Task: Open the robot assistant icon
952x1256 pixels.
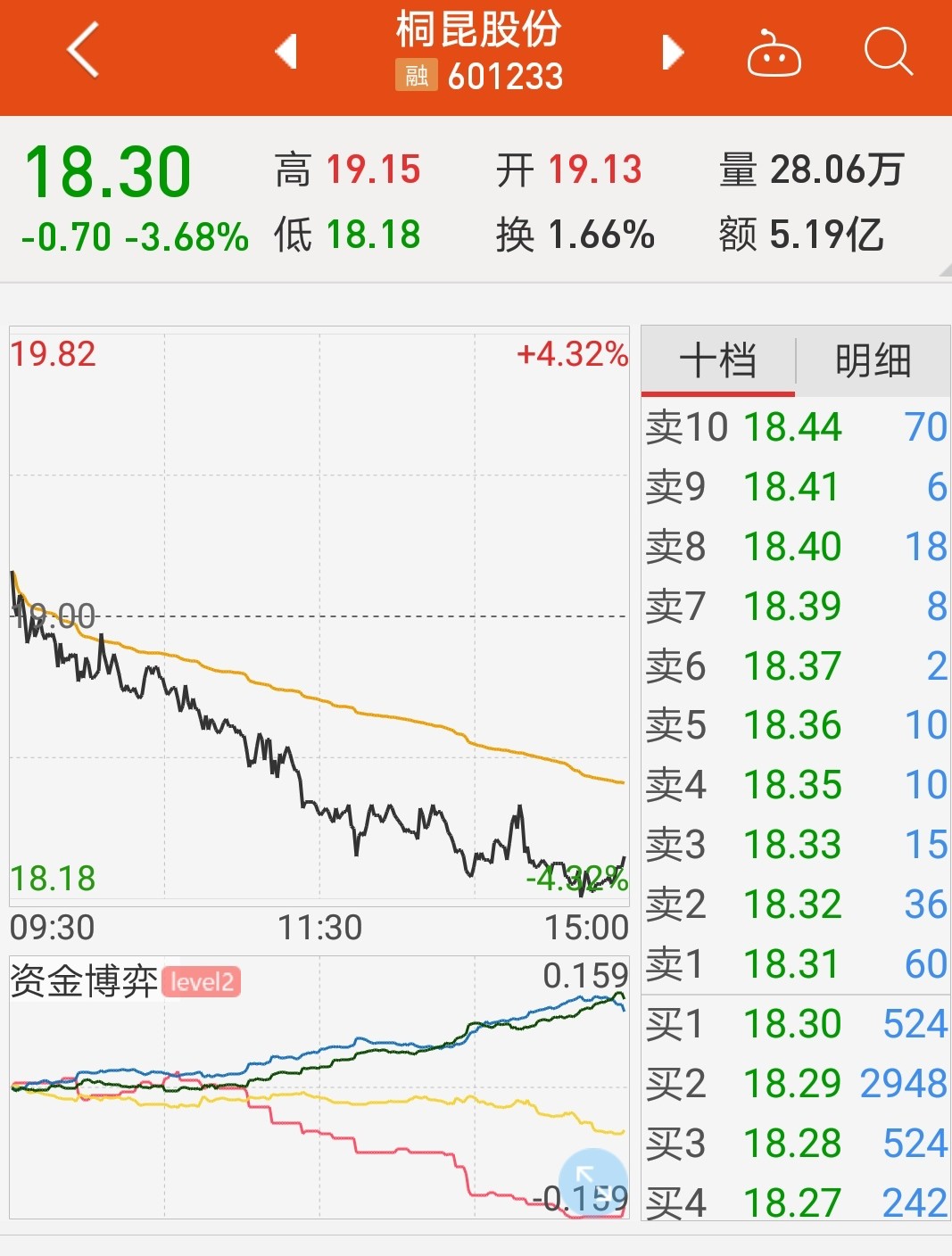Action: (774, 54)
